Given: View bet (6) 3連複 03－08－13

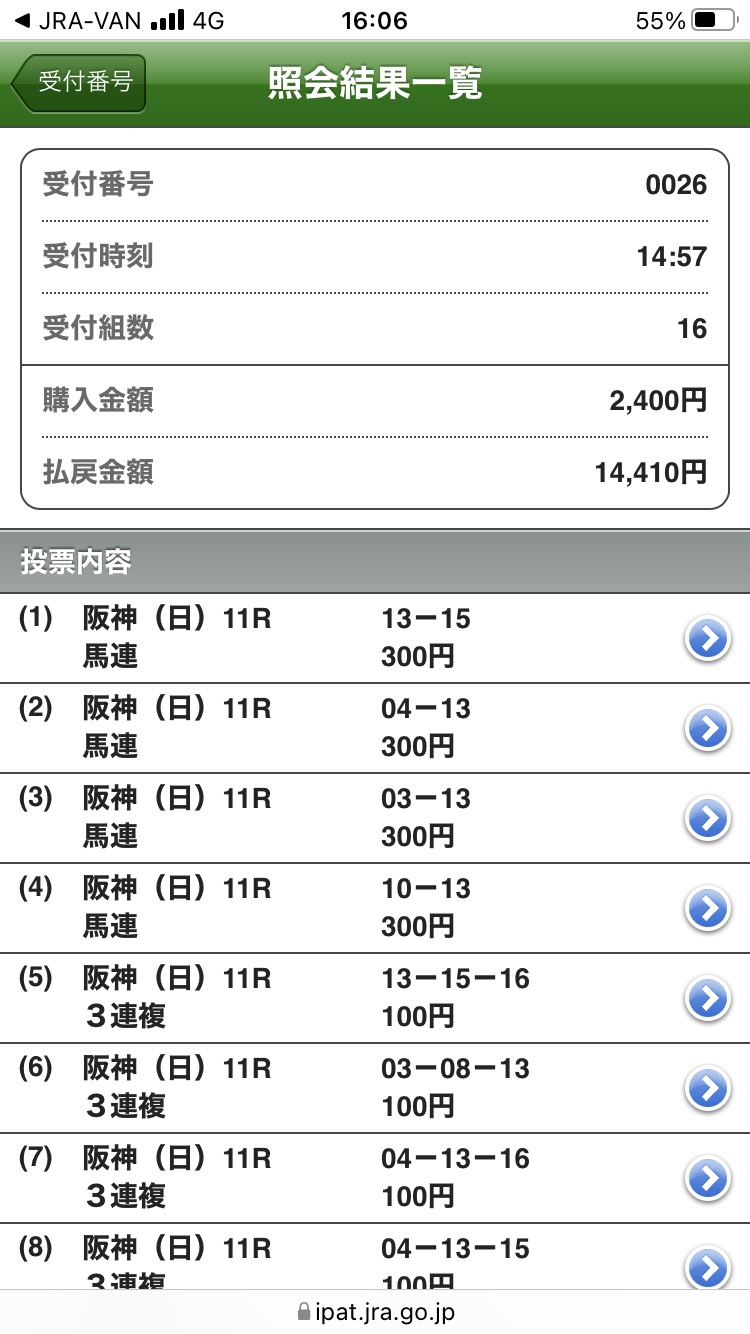Looking at the screenshot, I should (708, 1088).
